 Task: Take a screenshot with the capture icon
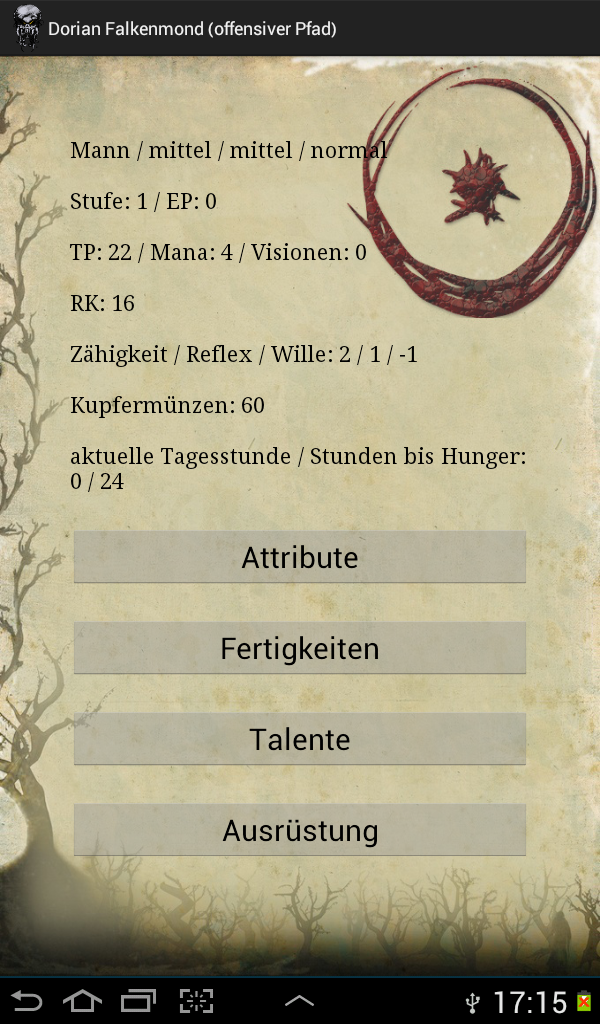(x=197, y=1001)
